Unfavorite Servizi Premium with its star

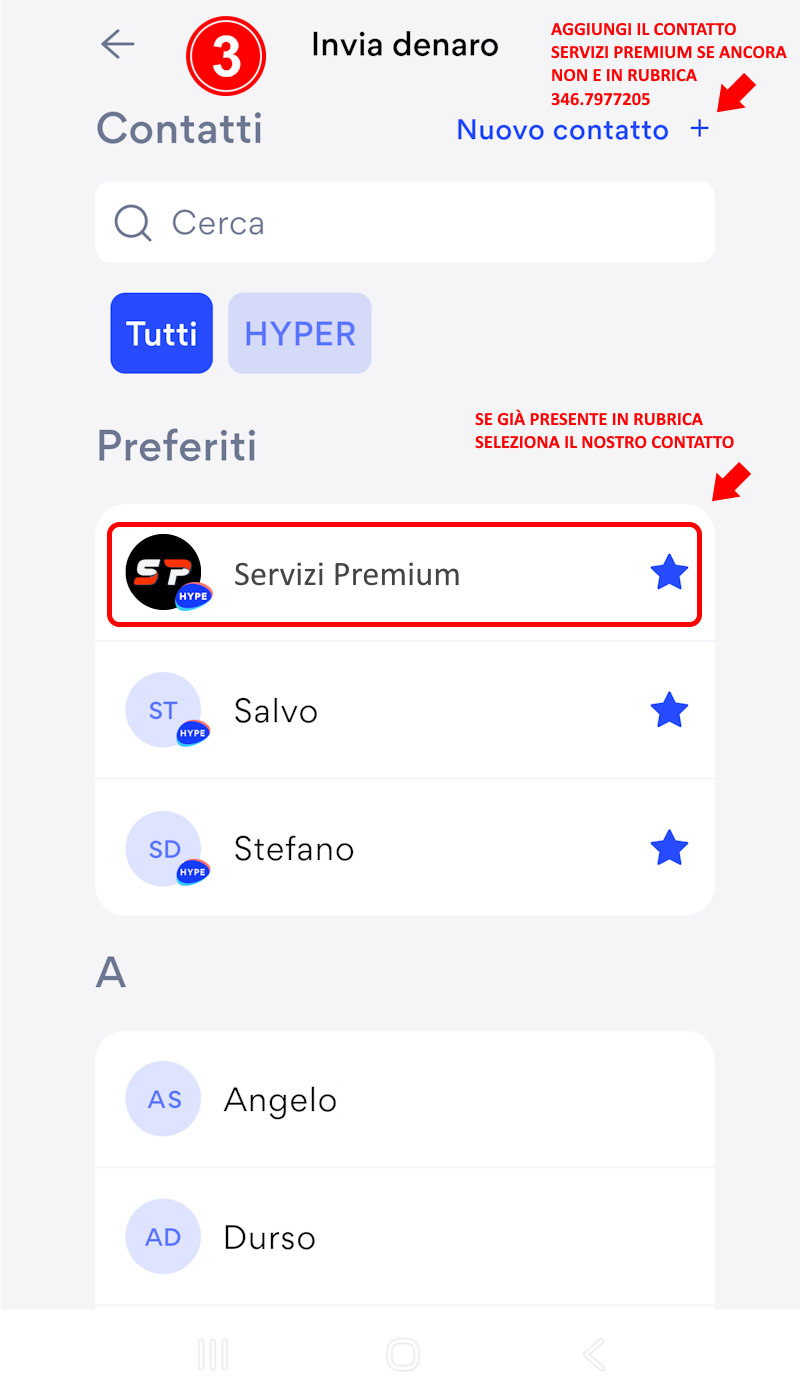point(669,574)
